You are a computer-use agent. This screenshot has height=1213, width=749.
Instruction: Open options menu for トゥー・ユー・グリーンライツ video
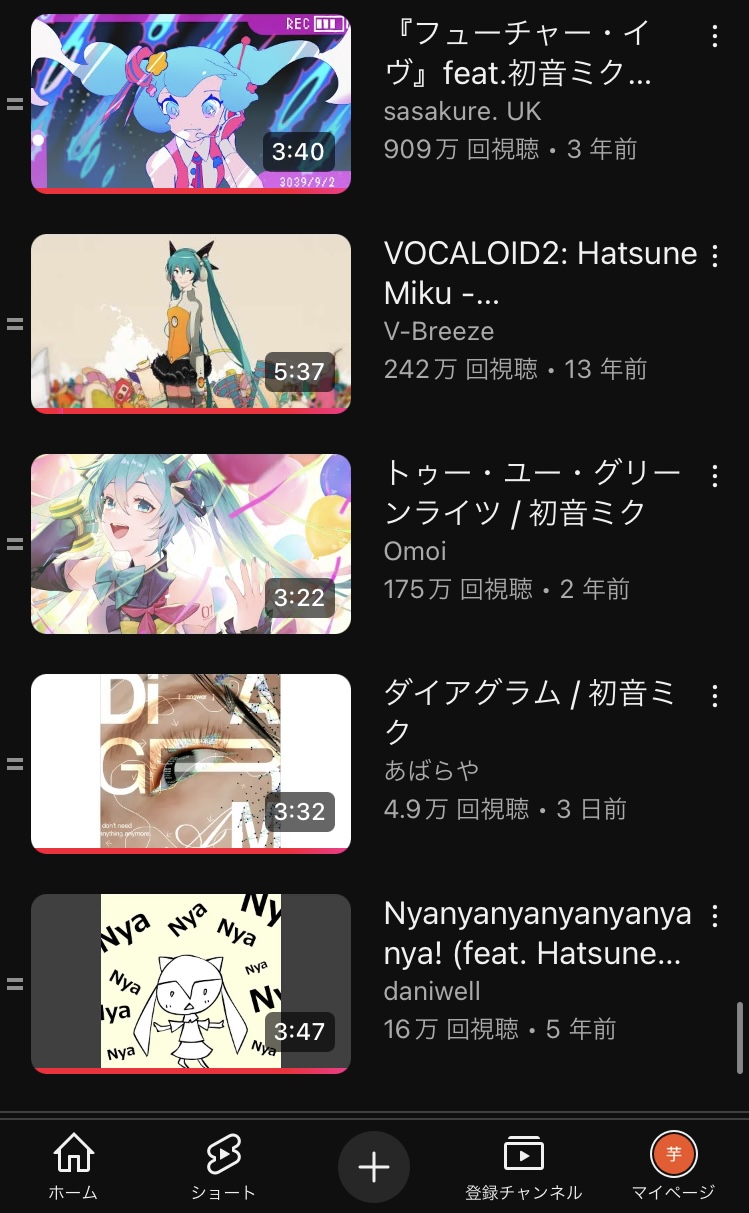click(x=714, y=476)
